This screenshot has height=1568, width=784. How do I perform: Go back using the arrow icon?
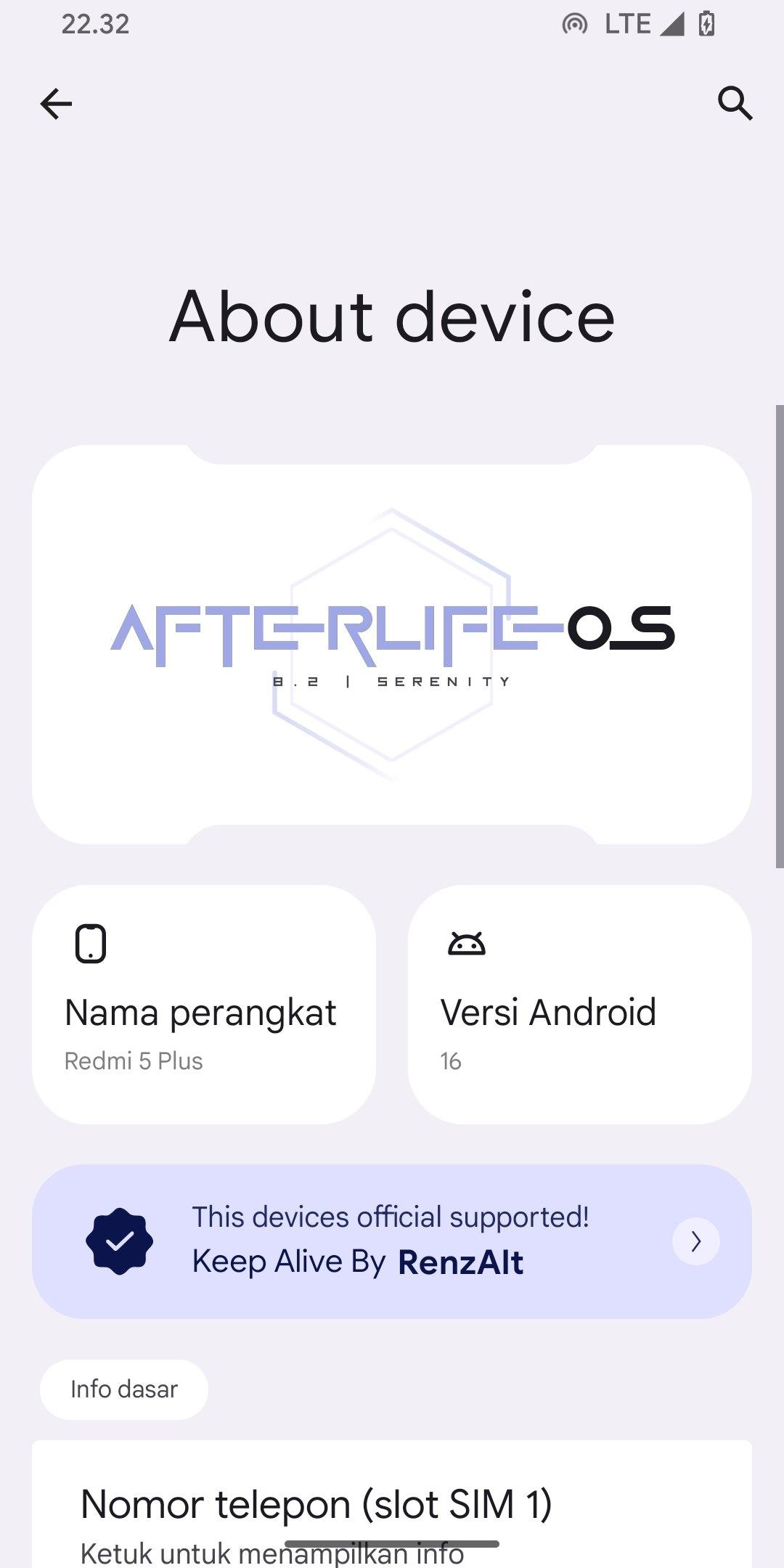pos(56,104)
